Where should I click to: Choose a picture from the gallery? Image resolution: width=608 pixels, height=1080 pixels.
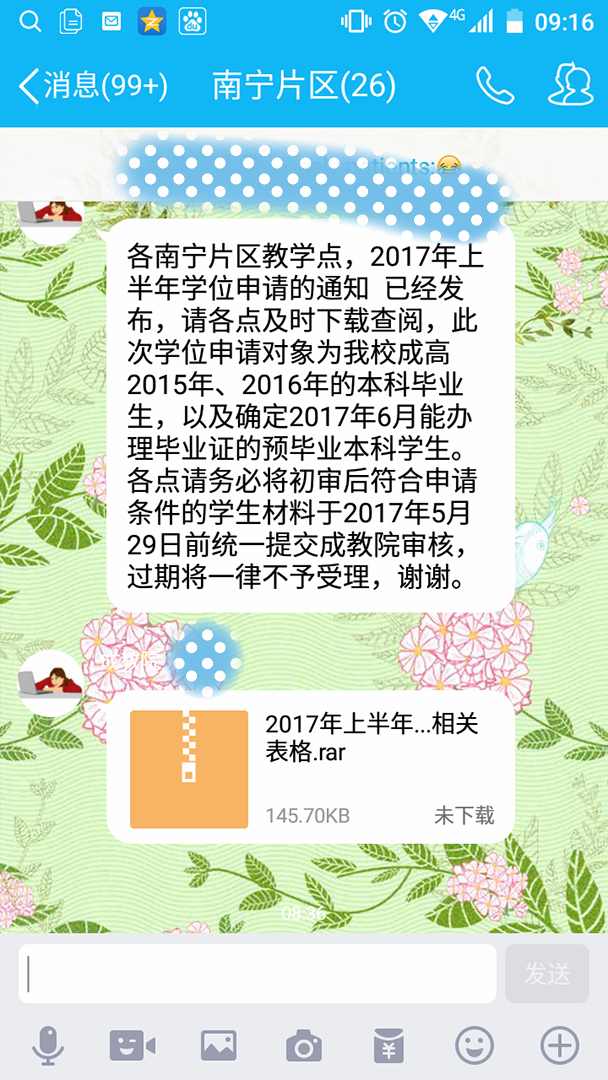(218, 1046)
